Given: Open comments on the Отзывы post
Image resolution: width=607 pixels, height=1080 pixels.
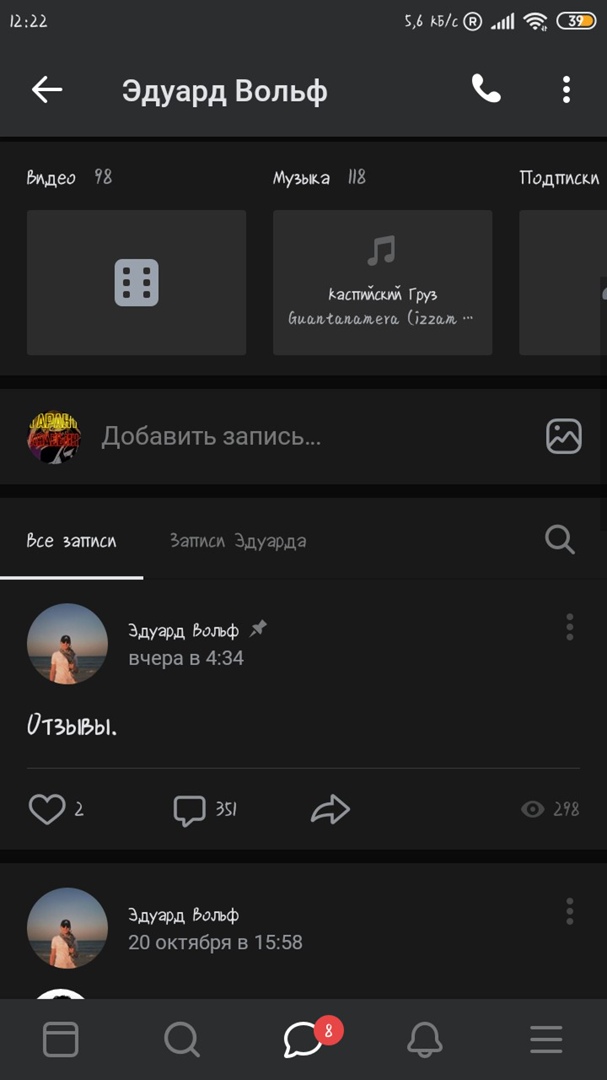Looking at the screenshot, I should (190, 809).
